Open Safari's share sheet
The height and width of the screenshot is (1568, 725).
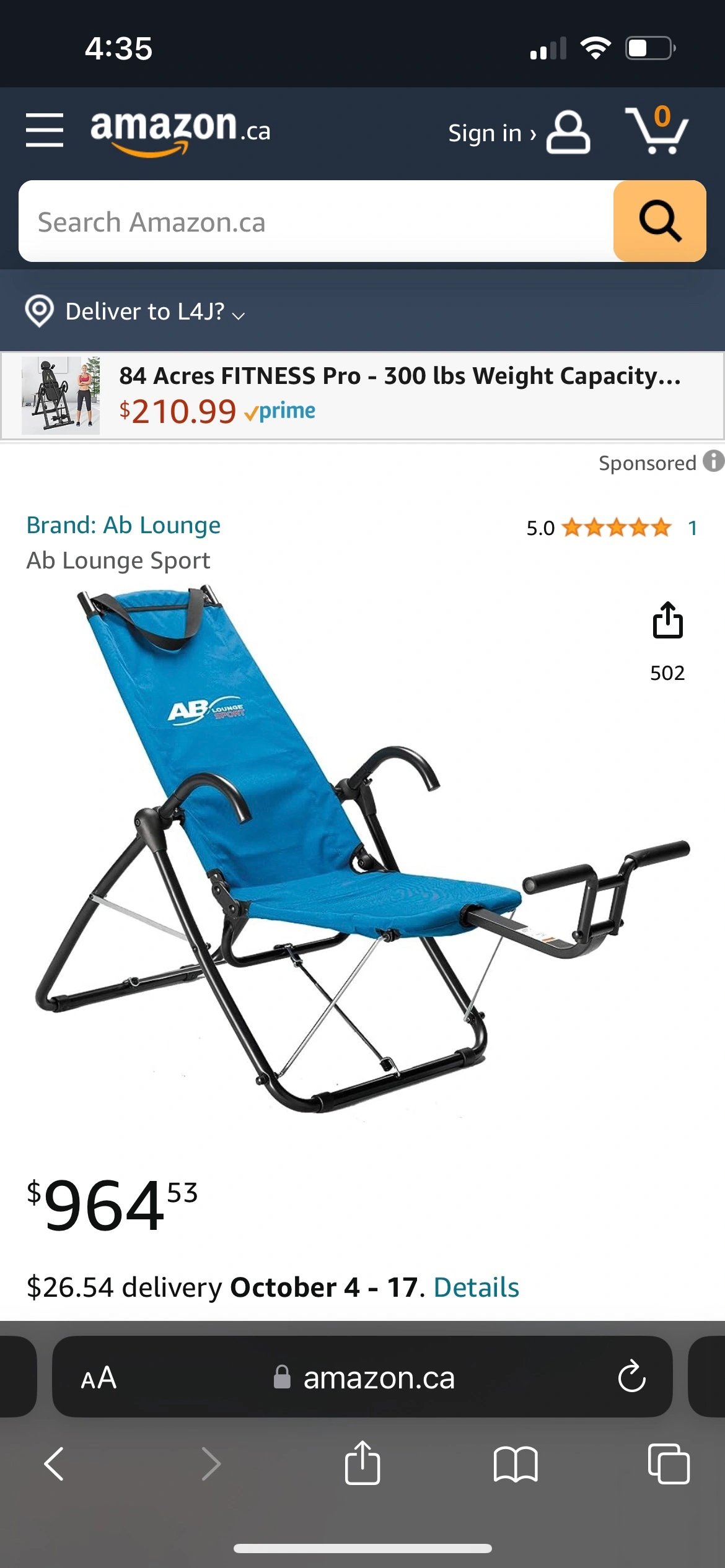362,1463
